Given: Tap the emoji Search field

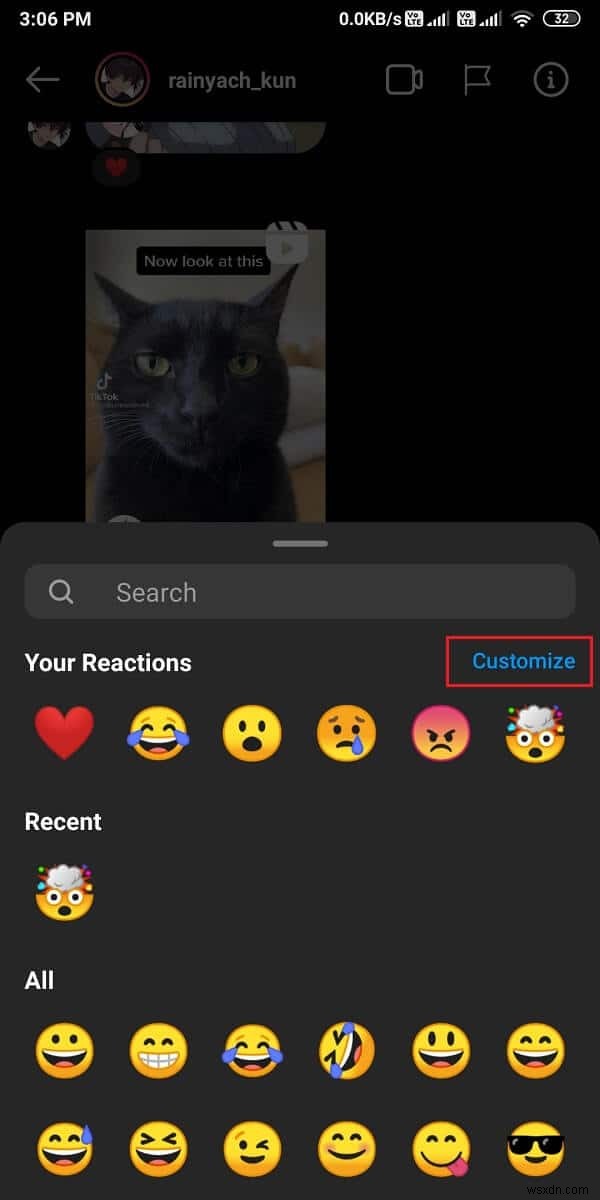Looking at the screenshot, I should click(300, 592).
